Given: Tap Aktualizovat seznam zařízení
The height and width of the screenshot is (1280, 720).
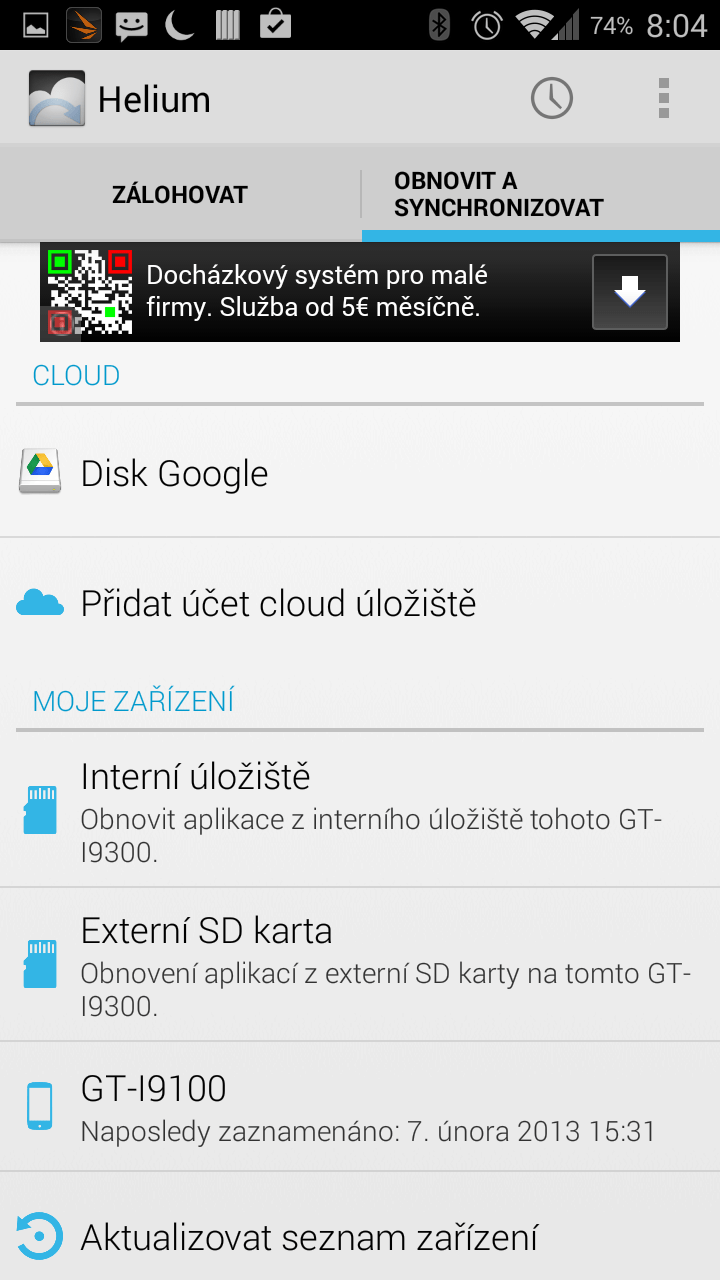Looking at the screenshot, I should (360, 1237).
